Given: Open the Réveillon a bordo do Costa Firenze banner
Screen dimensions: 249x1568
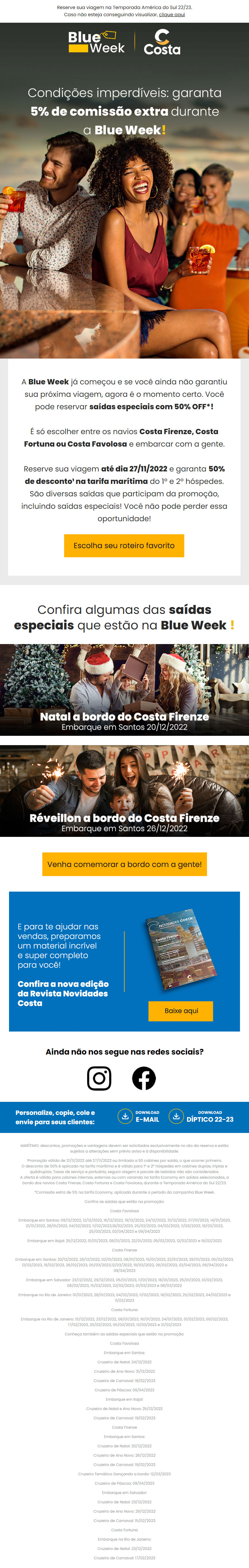Looking at the screenshot, I should coord(124,791).
